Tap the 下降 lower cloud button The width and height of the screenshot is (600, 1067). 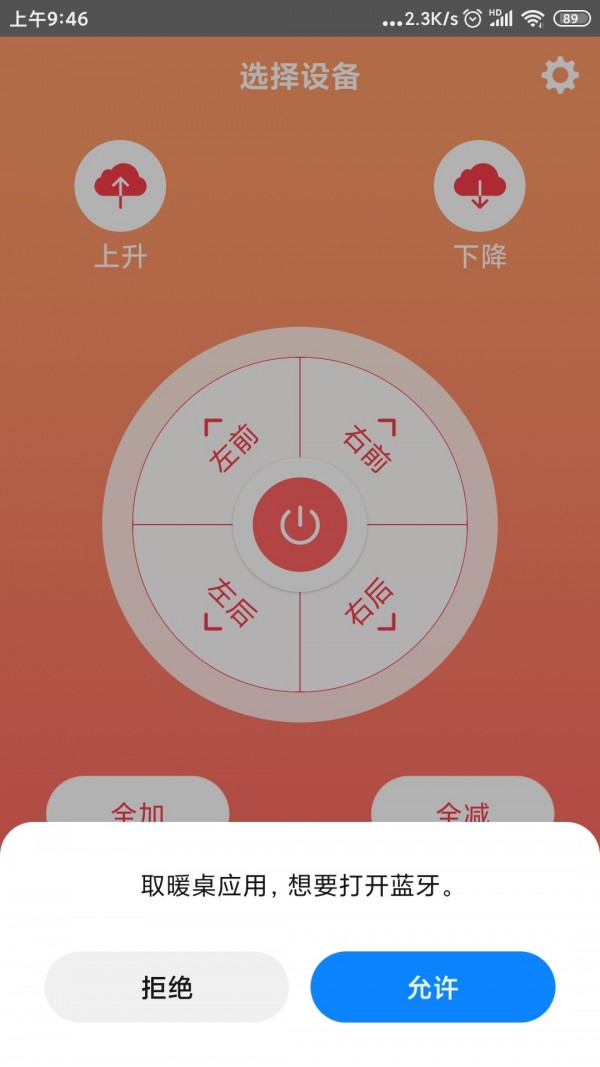[x=480, y=186]
